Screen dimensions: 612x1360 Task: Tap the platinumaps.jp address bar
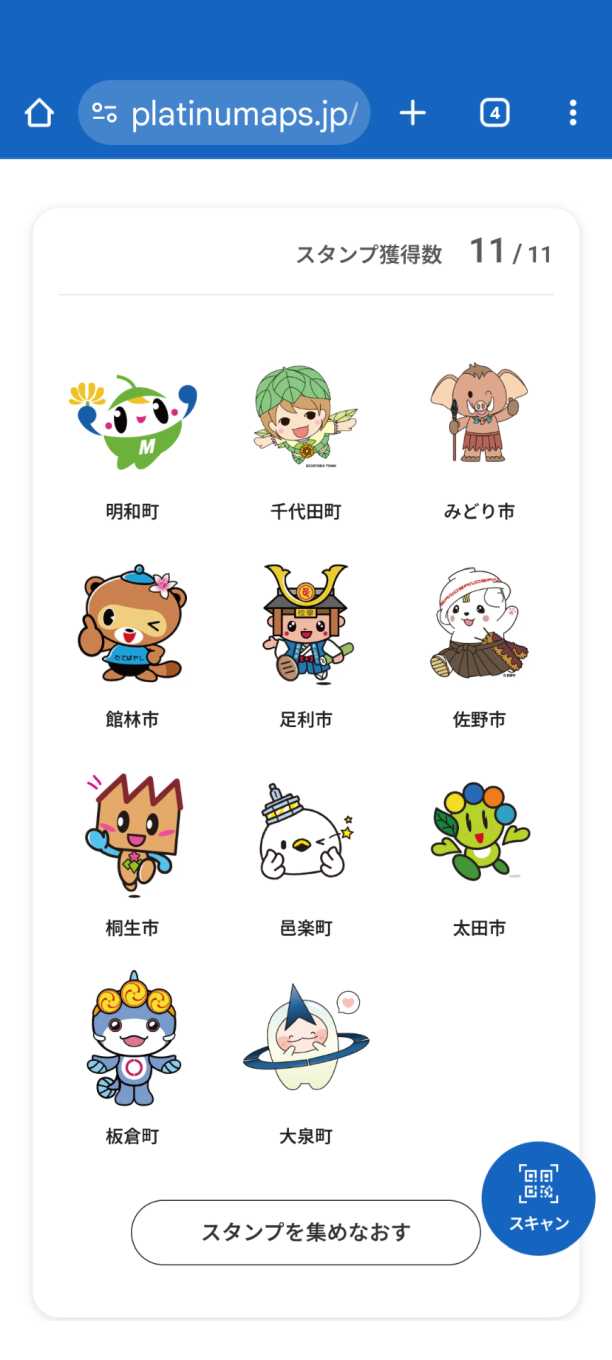[x=225, y=113]
